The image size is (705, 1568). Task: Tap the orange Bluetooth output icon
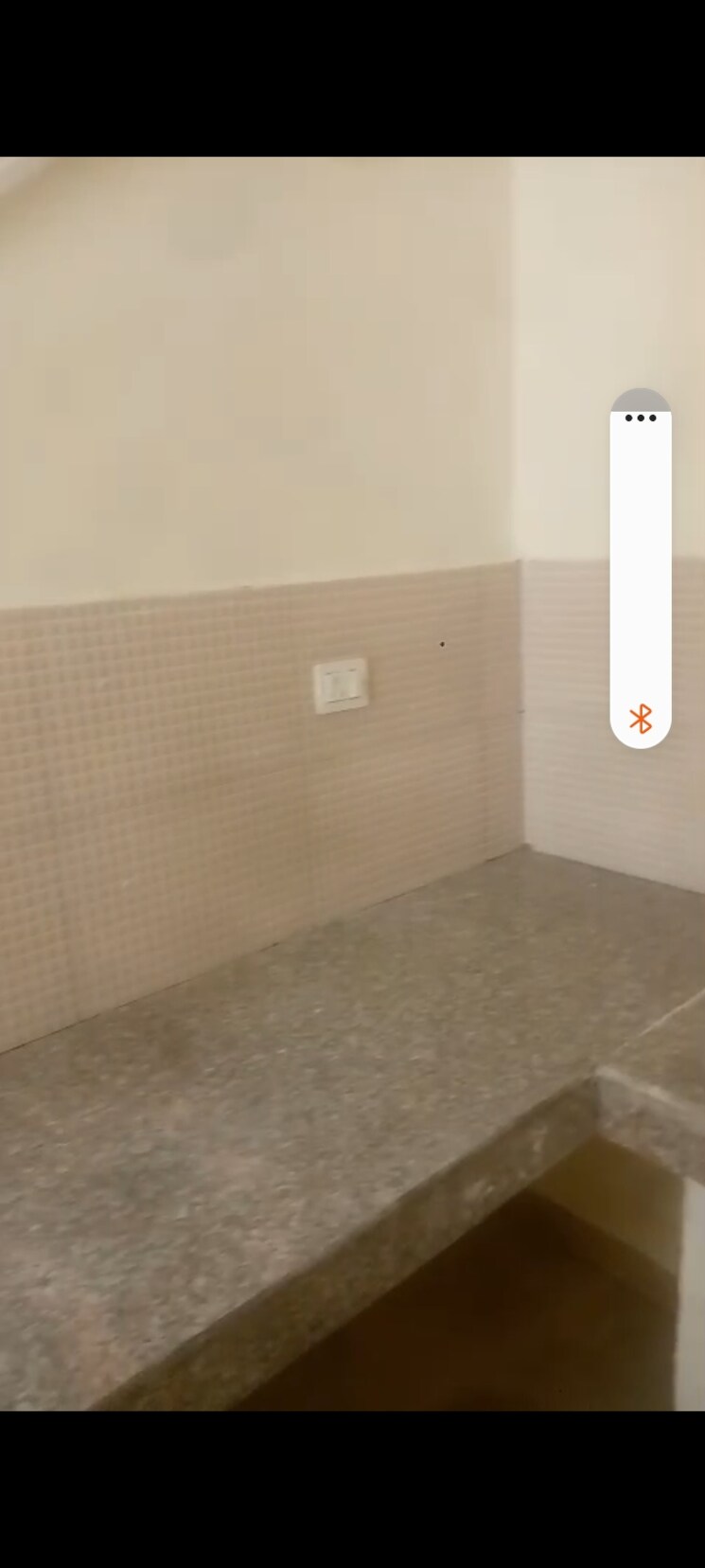point(641,719)
